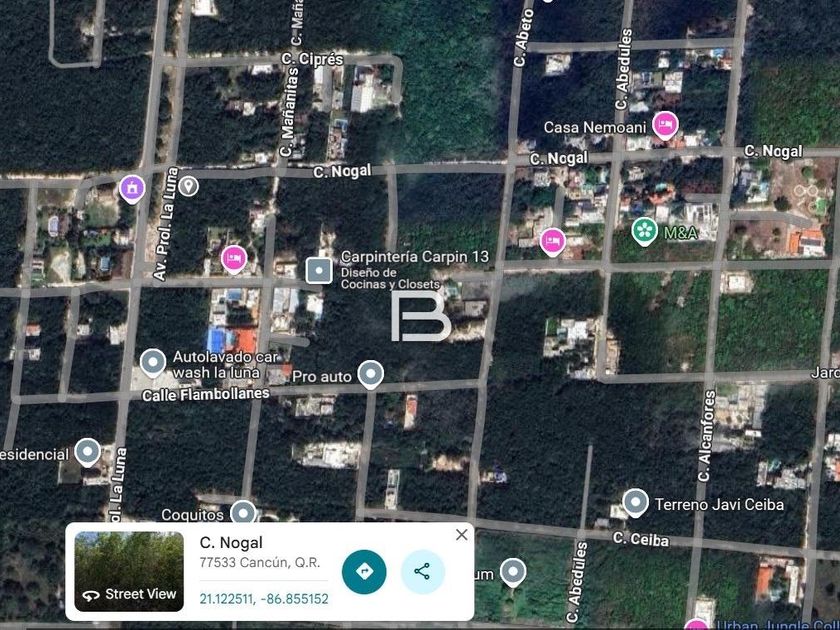Screen dimensions: 840x630
Task: Select the Carpintería Carpin 13 marker
Action: 319,270
